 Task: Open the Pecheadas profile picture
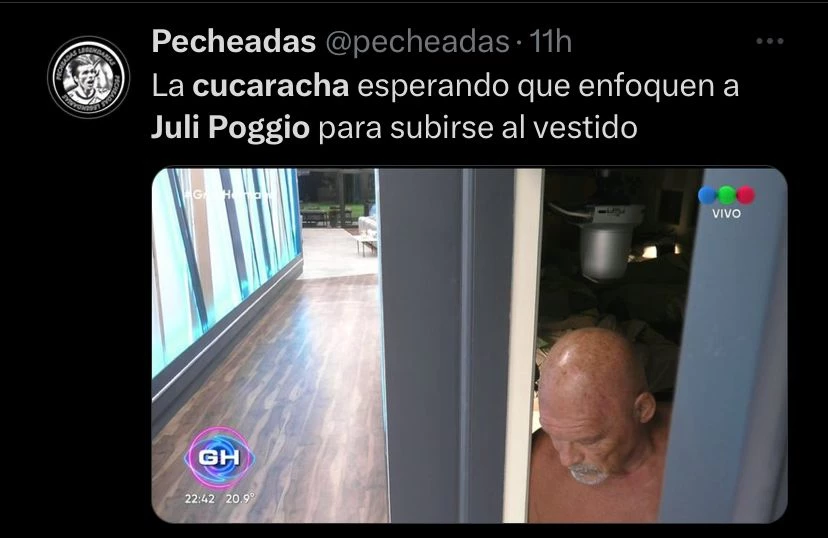pos(88,76)
